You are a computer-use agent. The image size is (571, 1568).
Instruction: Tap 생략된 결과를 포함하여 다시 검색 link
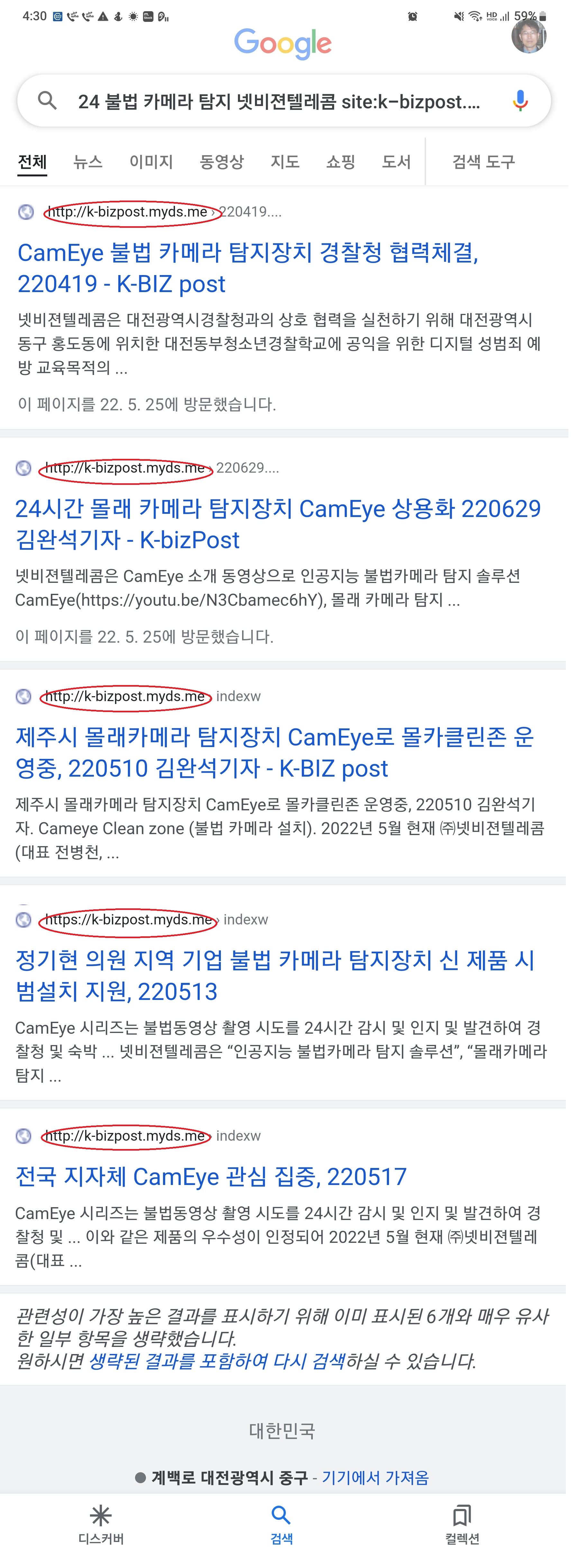[x=217, y=1360]
